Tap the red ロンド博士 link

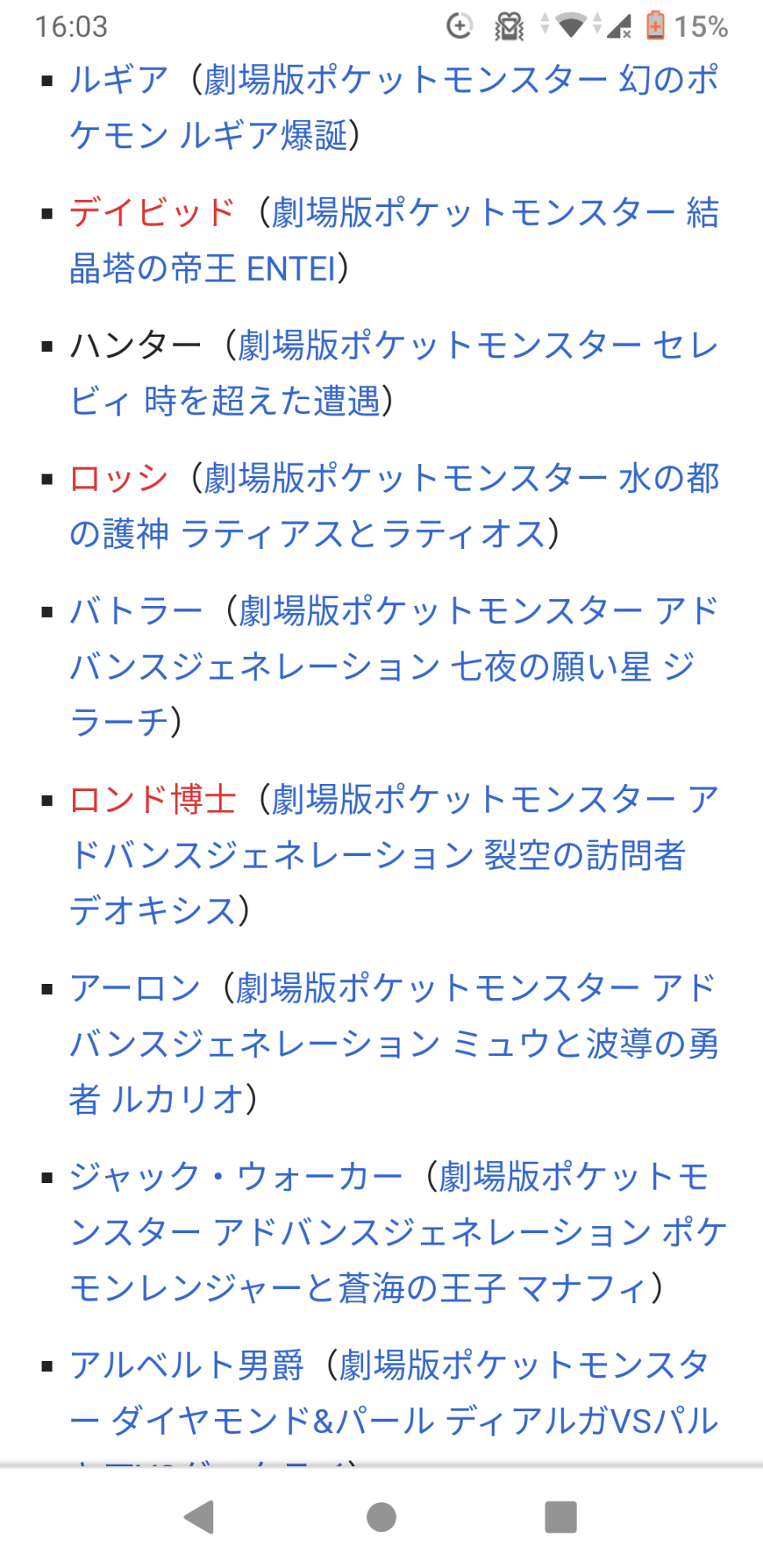click(153, 800)
